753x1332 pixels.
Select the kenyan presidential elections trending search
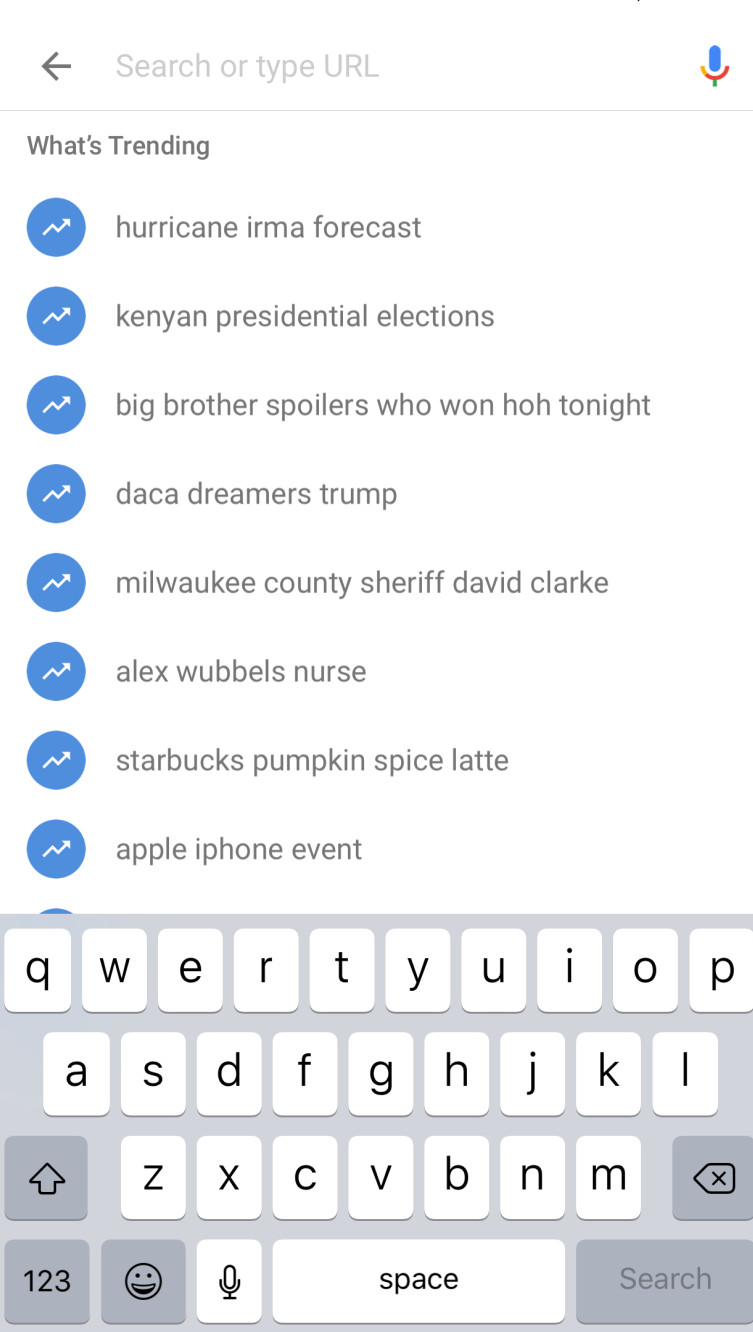click(x=305, y=316)
